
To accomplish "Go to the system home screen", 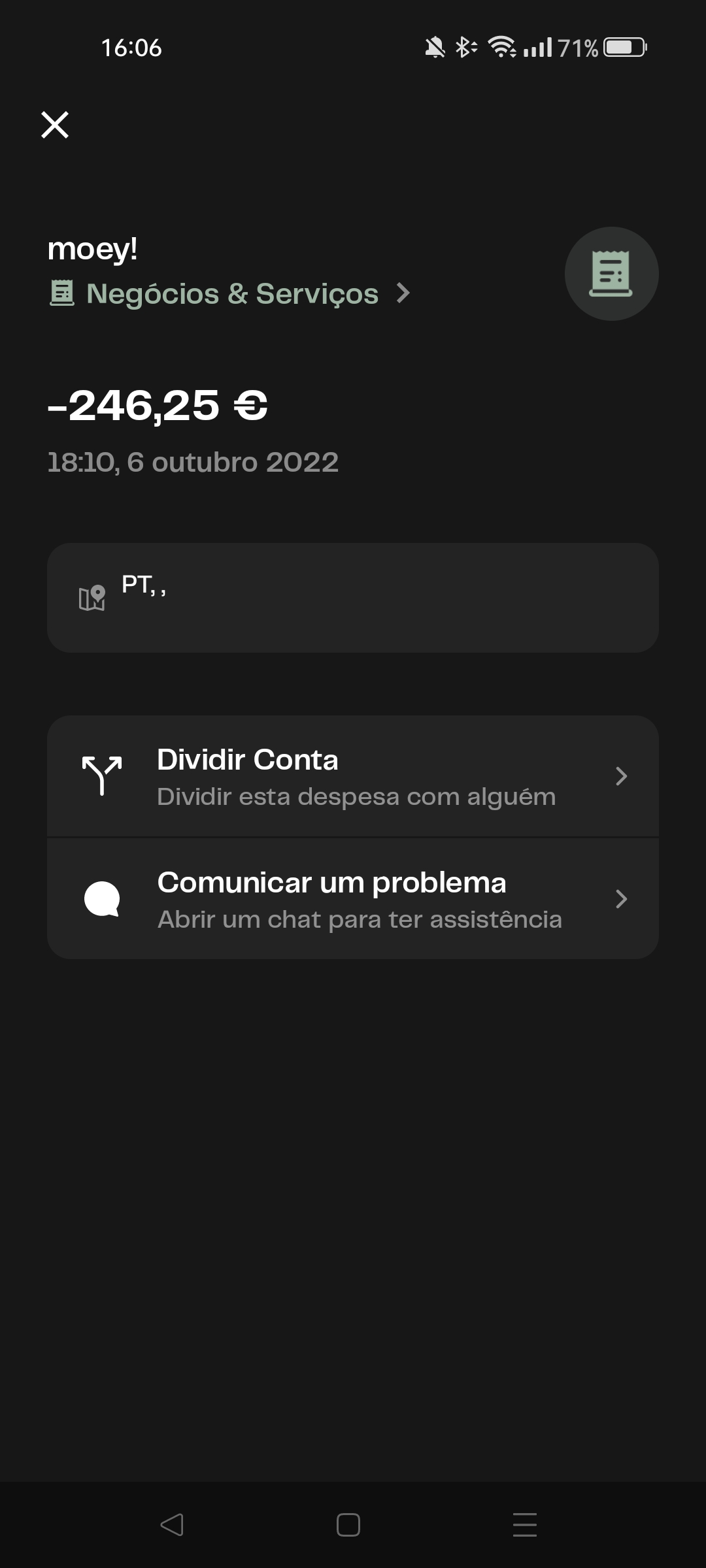I will 348,1525.
